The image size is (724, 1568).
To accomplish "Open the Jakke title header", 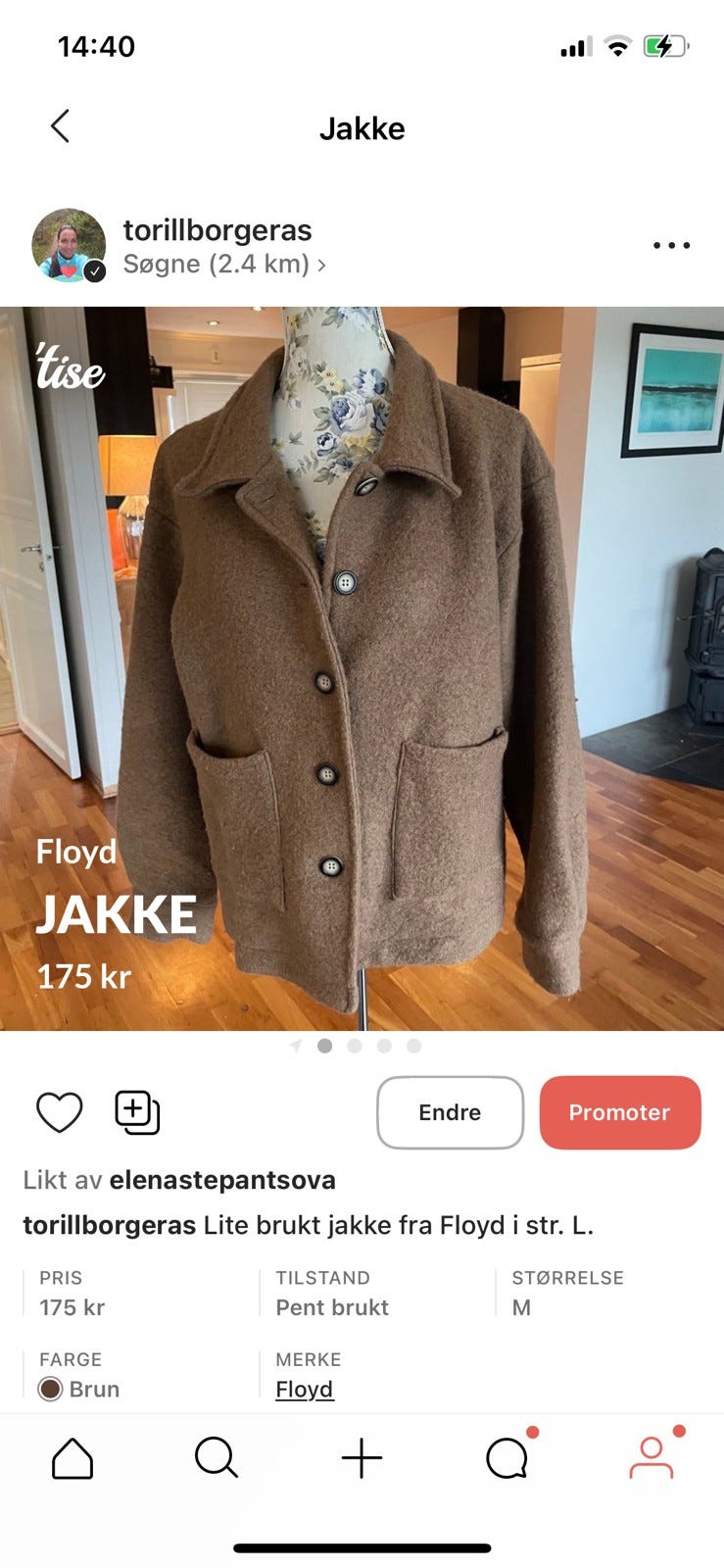I will 362,128.
